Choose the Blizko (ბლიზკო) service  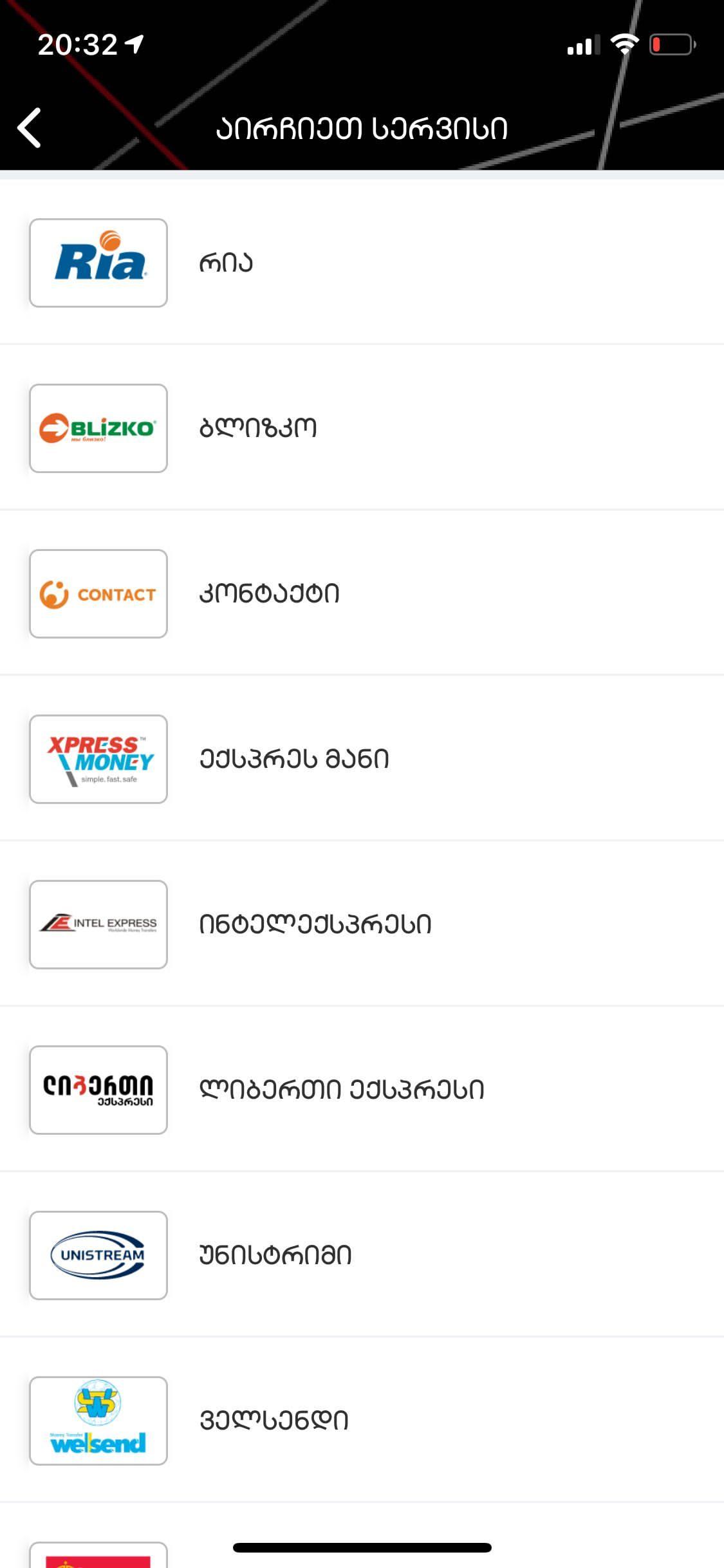362,428
